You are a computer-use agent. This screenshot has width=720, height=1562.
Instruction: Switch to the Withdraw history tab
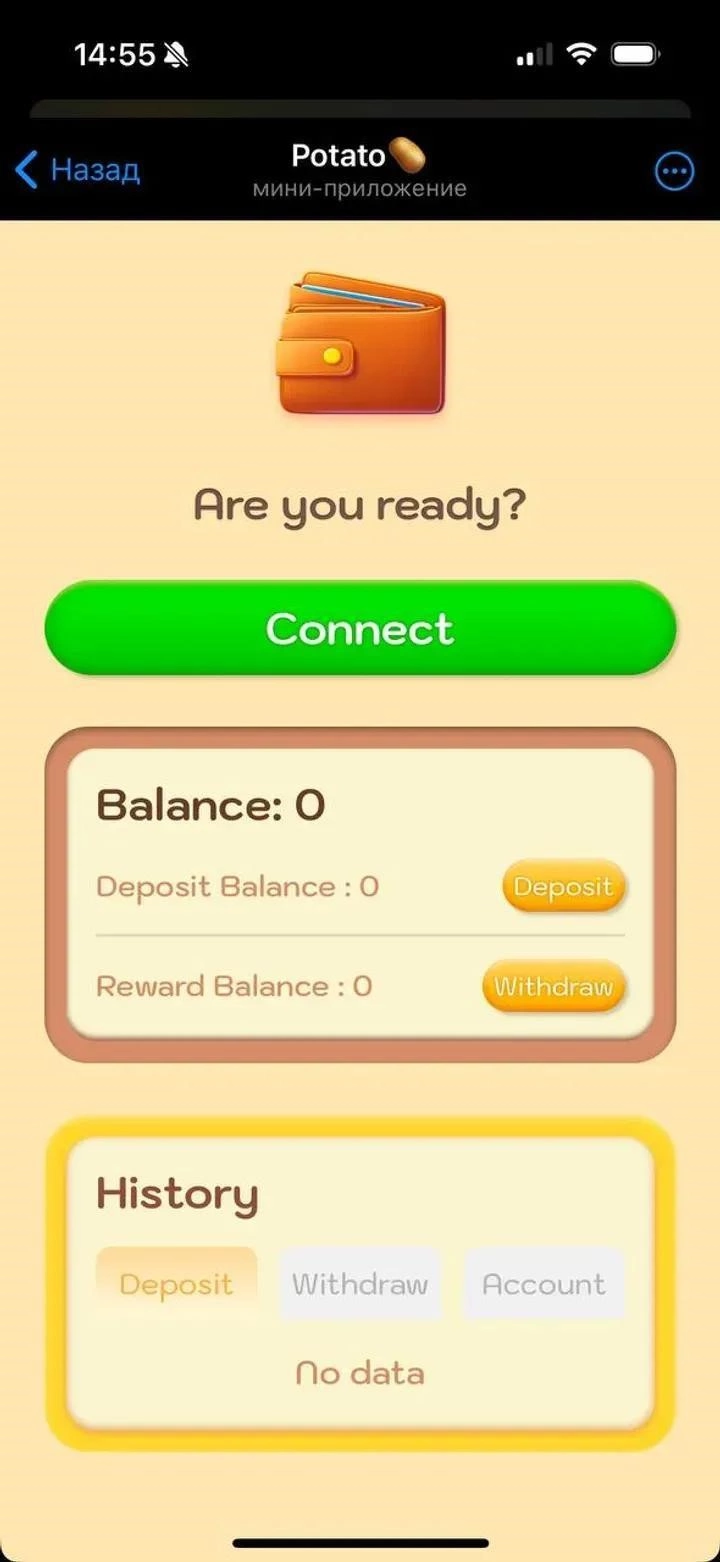point(360,1284)
